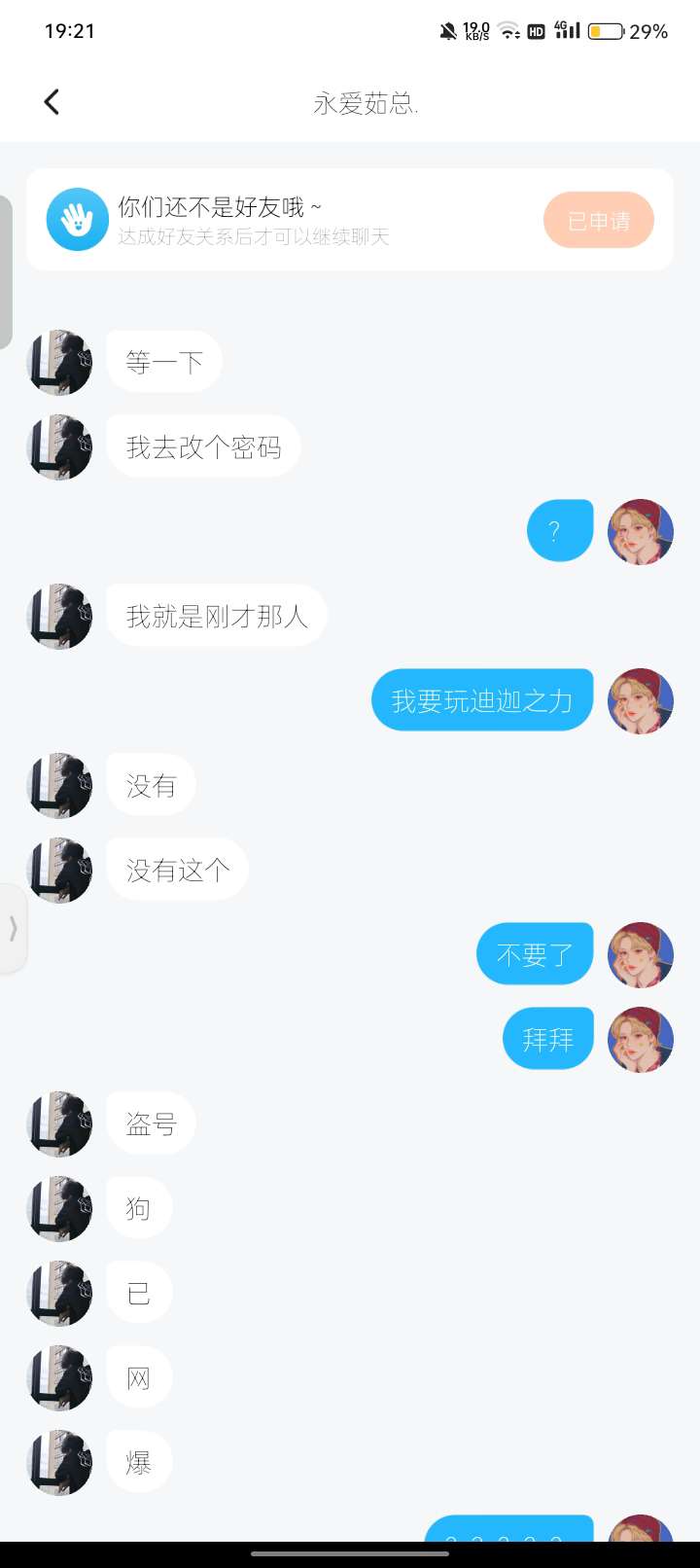Open the friend request banner 你们还不是好友哦
The width and height of the screenshot is (700, 1568).
(x=292, y=220)
